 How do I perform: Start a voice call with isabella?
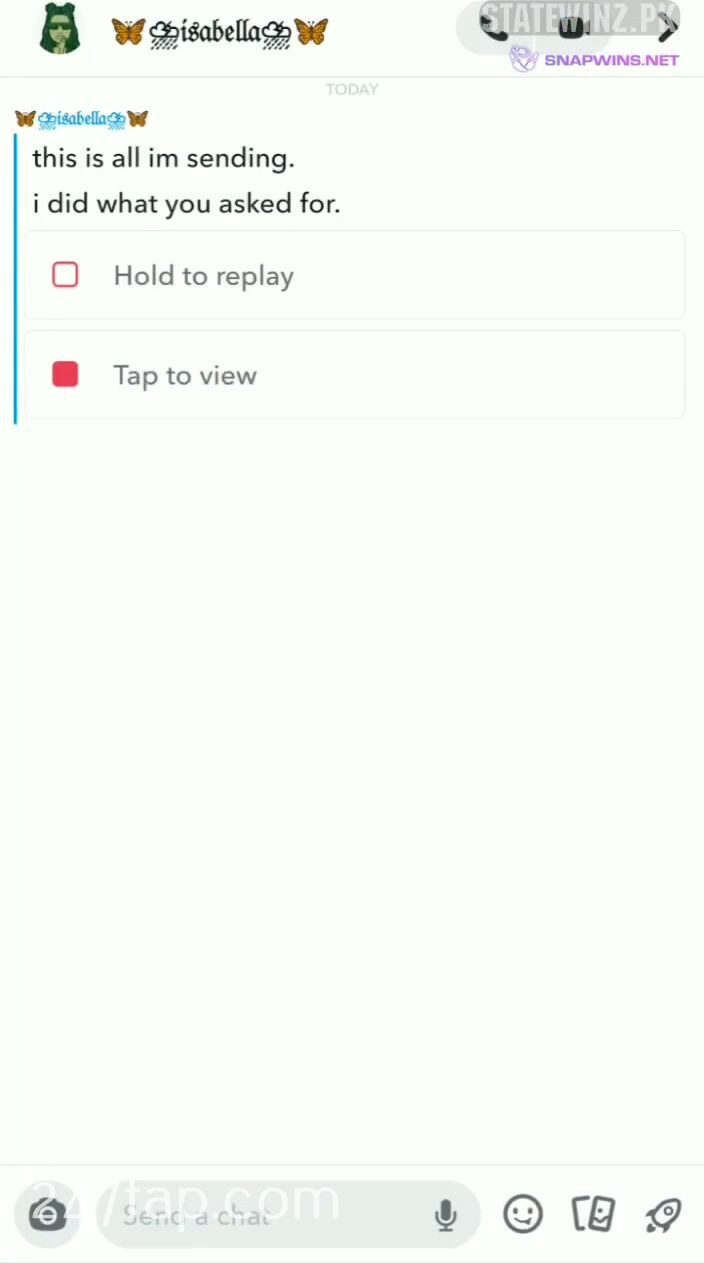[x=495, y=28]
